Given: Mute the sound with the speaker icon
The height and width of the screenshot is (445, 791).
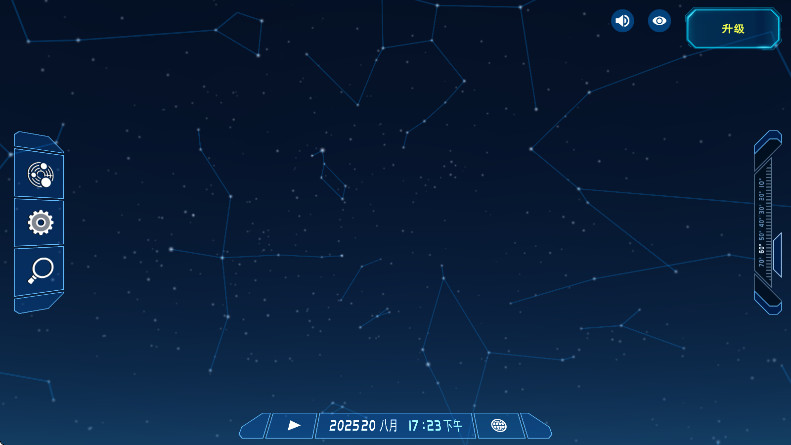Looking at the screenshot, I should click(x=623, y=20).
